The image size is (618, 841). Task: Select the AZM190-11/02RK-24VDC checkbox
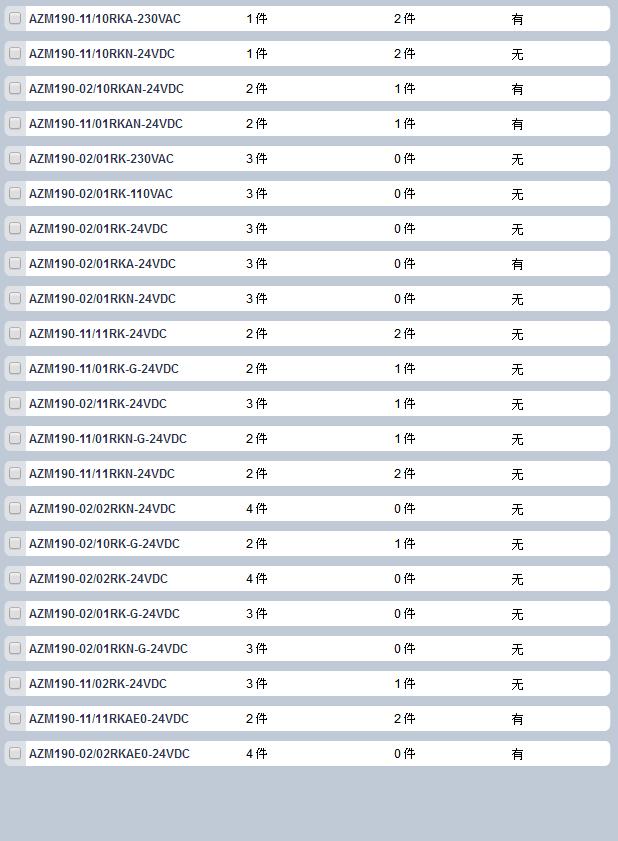[x=15, y=683]
